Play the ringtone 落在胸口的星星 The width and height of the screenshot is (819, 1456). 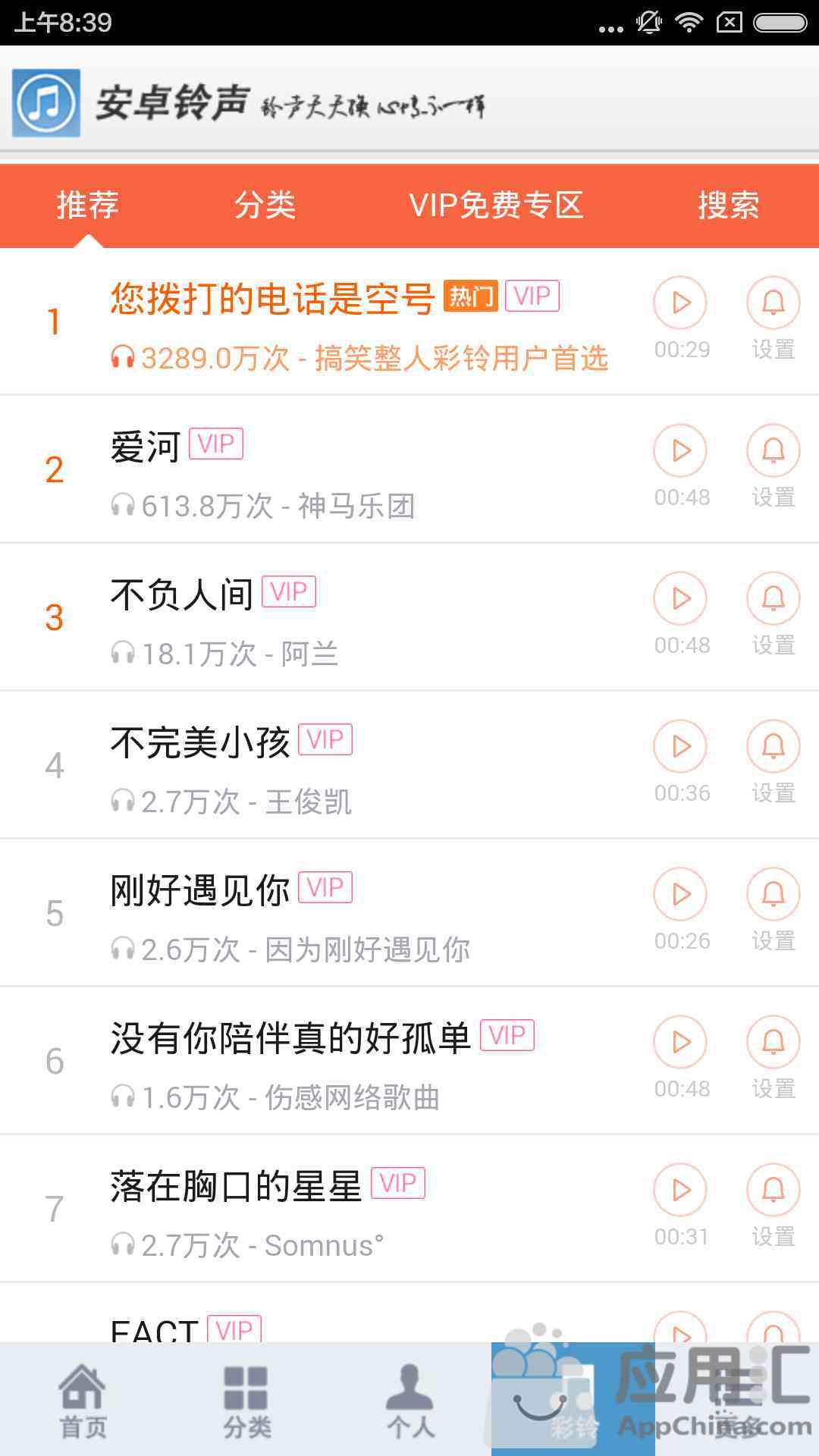(680, 1190)
